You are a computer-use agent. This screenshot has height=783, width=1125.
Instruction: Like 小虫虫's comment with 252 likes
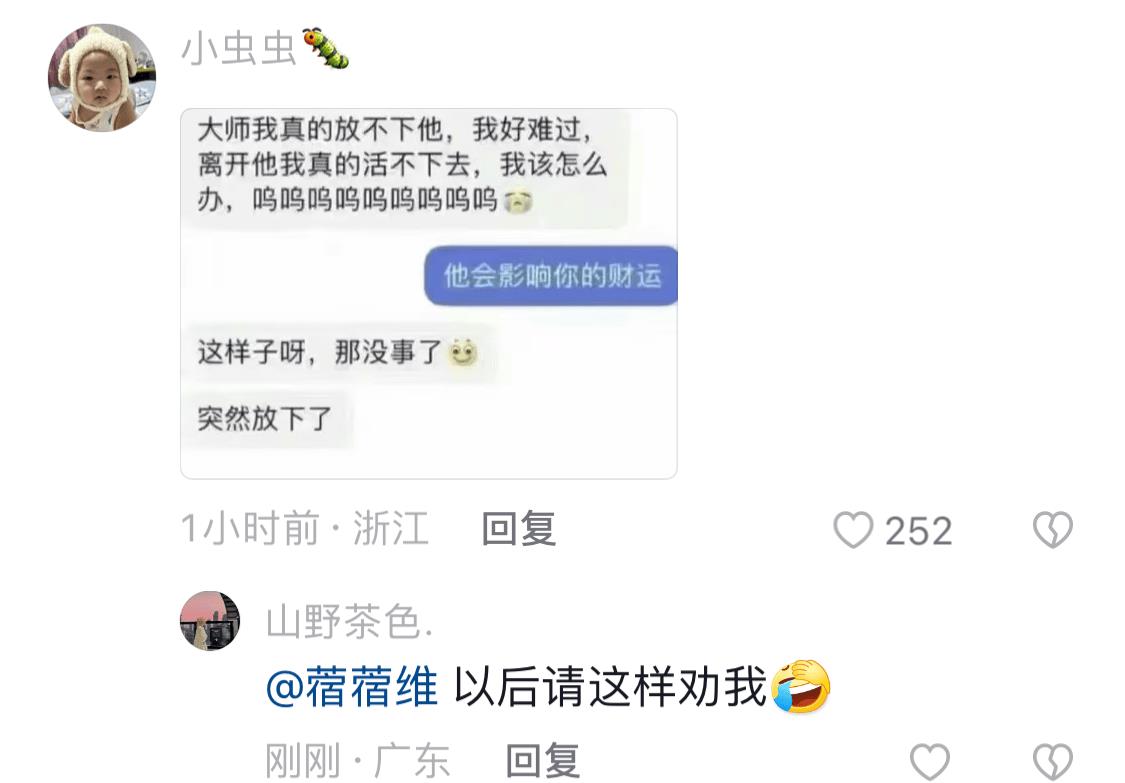tap(853, 530)
